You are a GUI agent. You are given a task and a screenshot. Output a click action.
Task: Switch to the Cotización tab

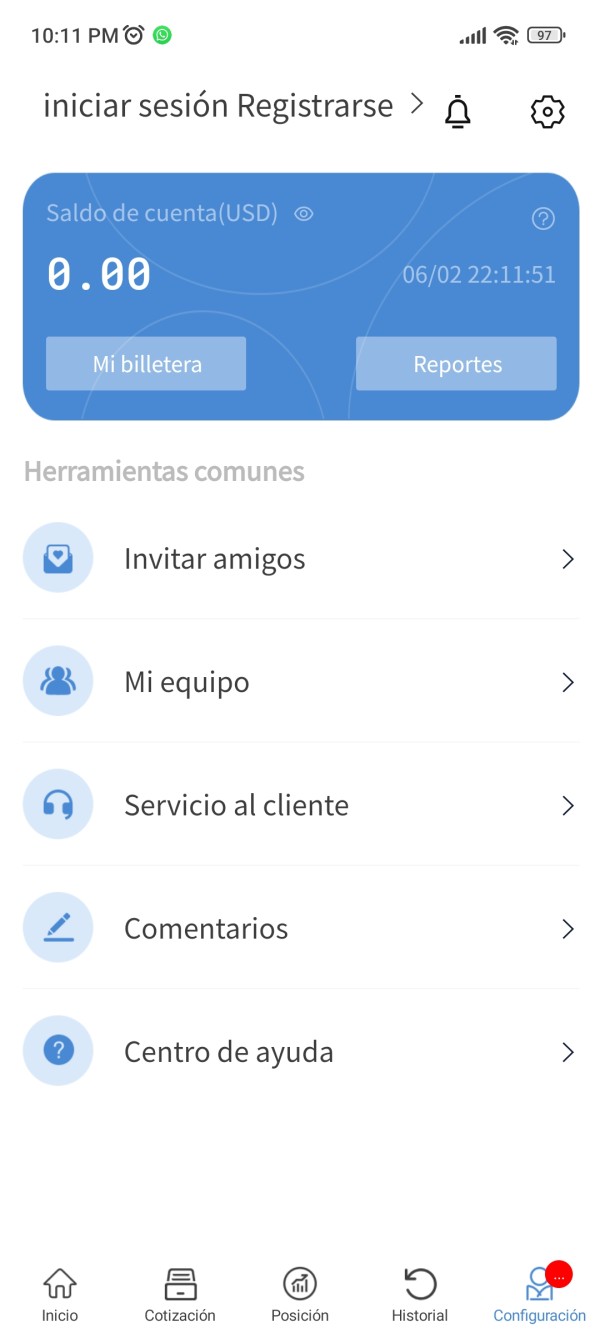click(x=180, y=1294)
